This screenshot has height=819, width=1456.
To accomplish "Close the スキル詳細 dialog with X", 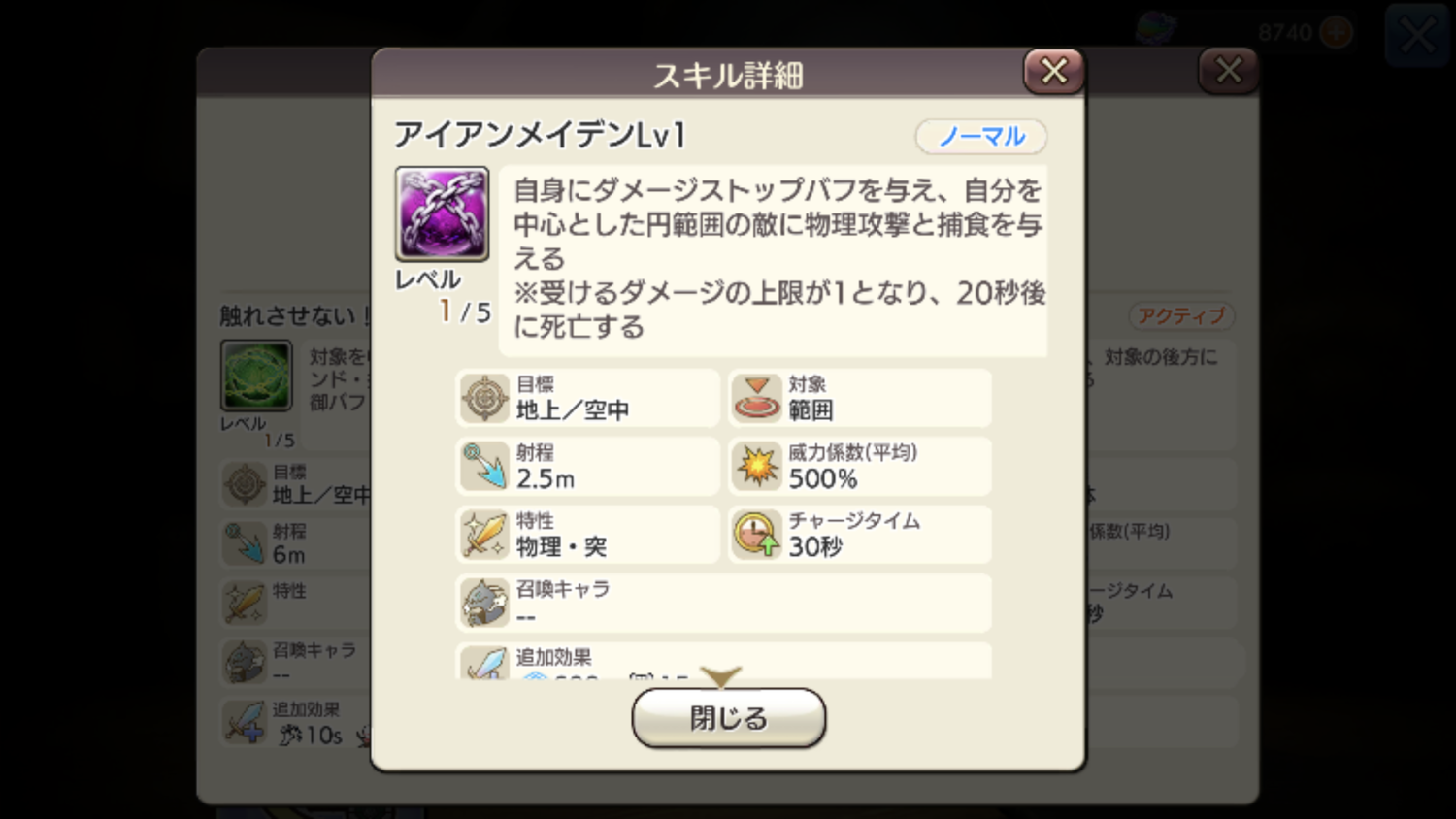I will click(1054, 71).
